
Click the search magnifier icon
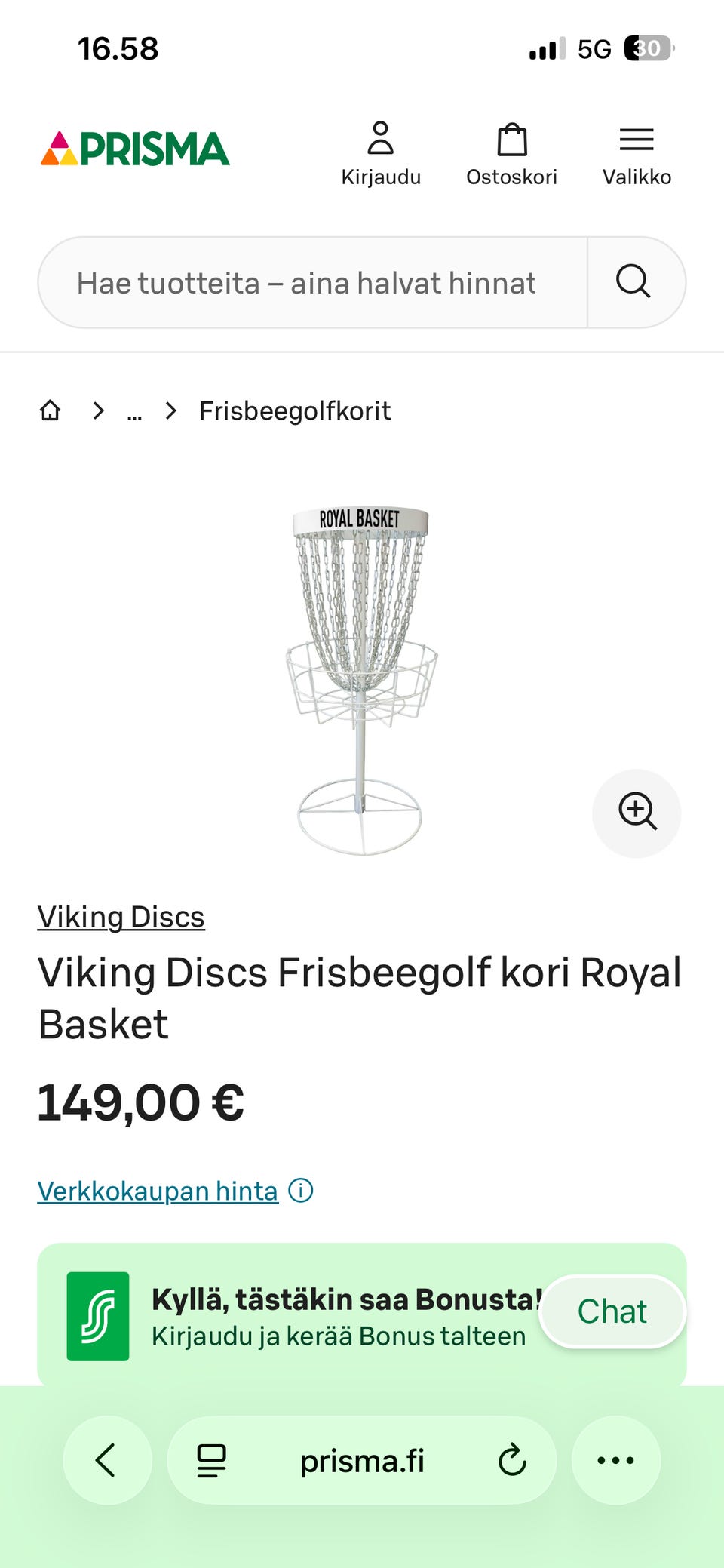(633, 282)
